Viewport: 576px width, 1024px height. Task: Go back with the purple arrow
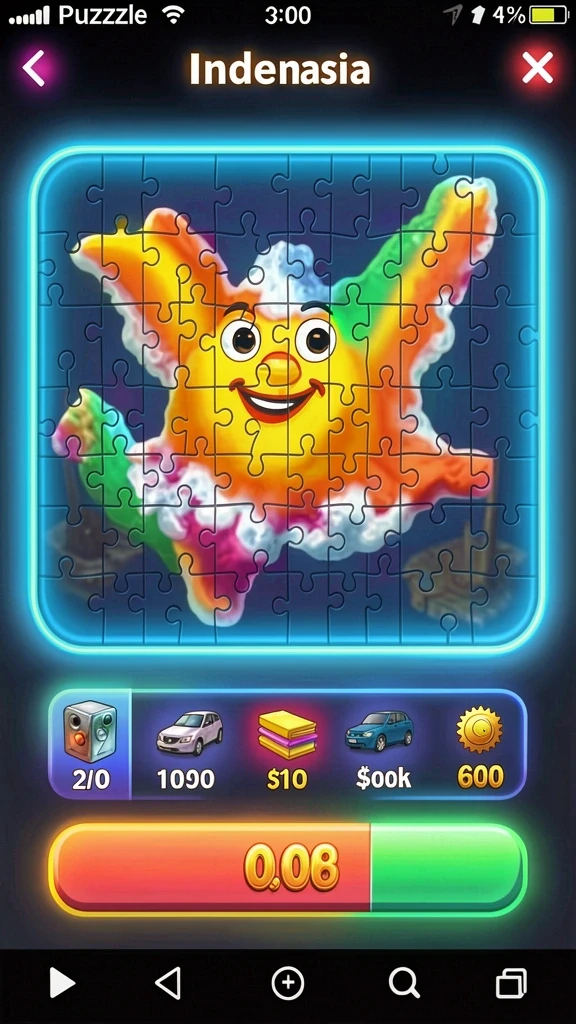coord(34,68)
